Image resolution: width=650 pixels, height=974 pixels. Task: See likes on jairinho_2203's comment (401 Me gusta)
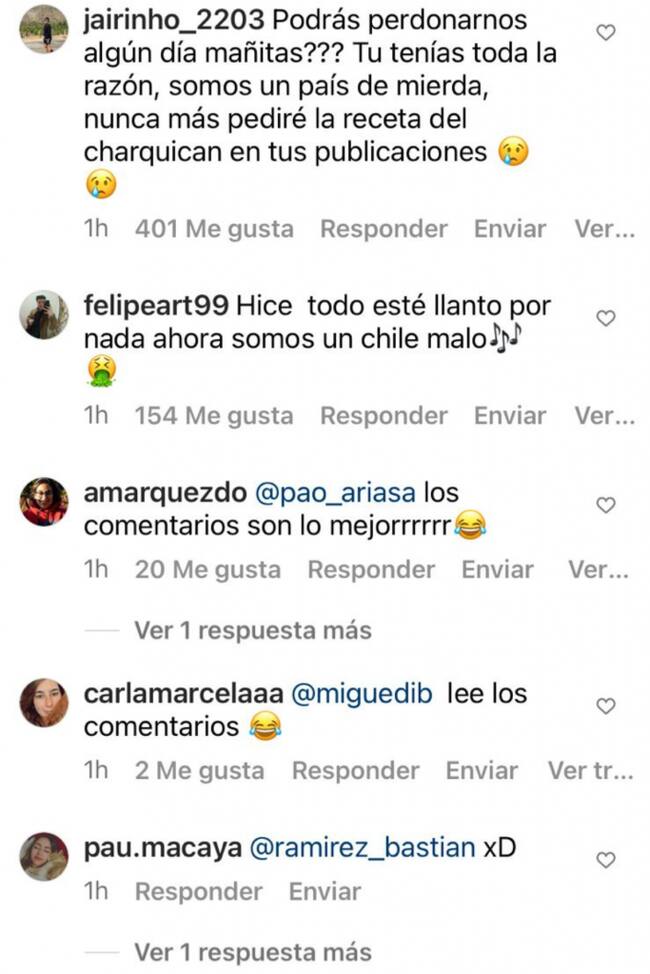click(214, 229)
